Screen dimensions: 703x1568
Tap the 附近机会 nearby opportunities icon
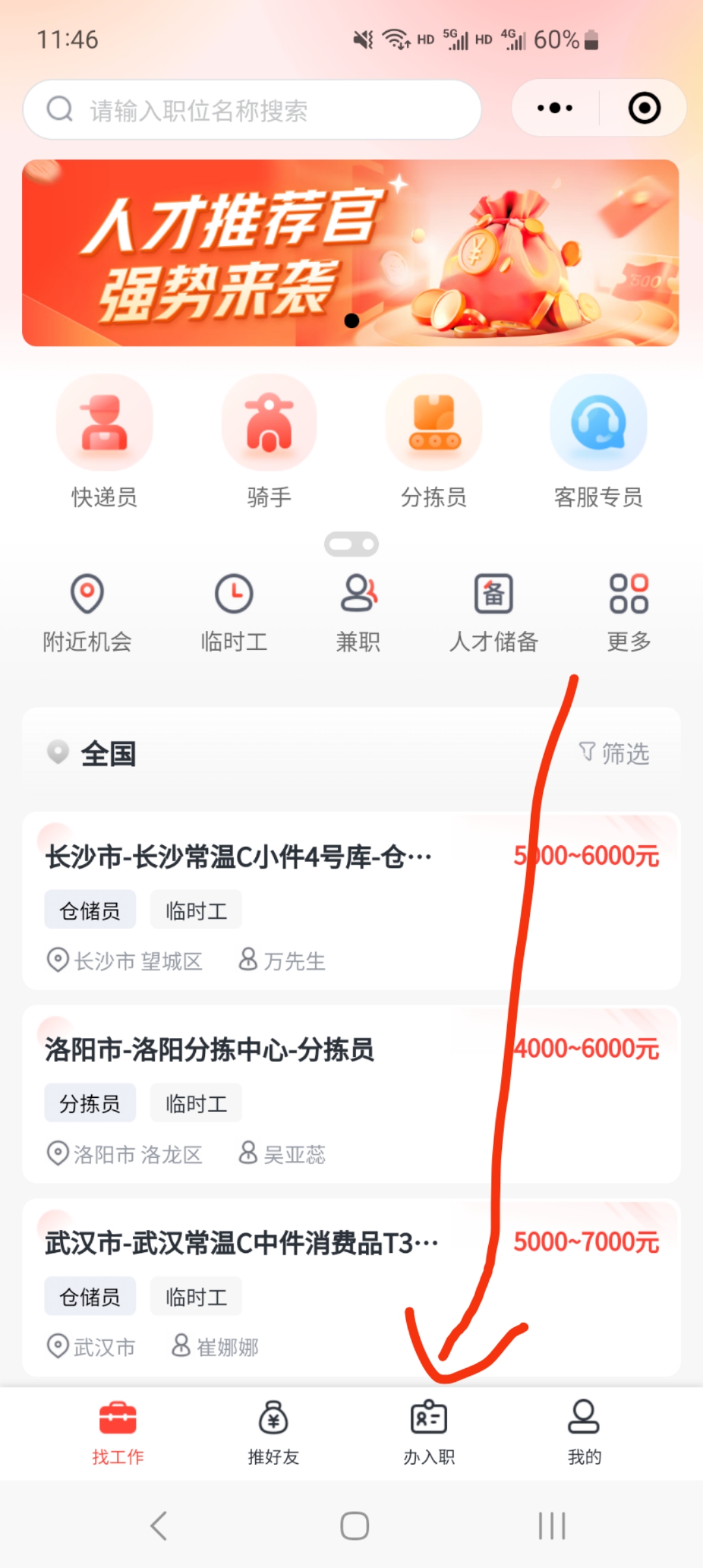click(x=88, y=594)
